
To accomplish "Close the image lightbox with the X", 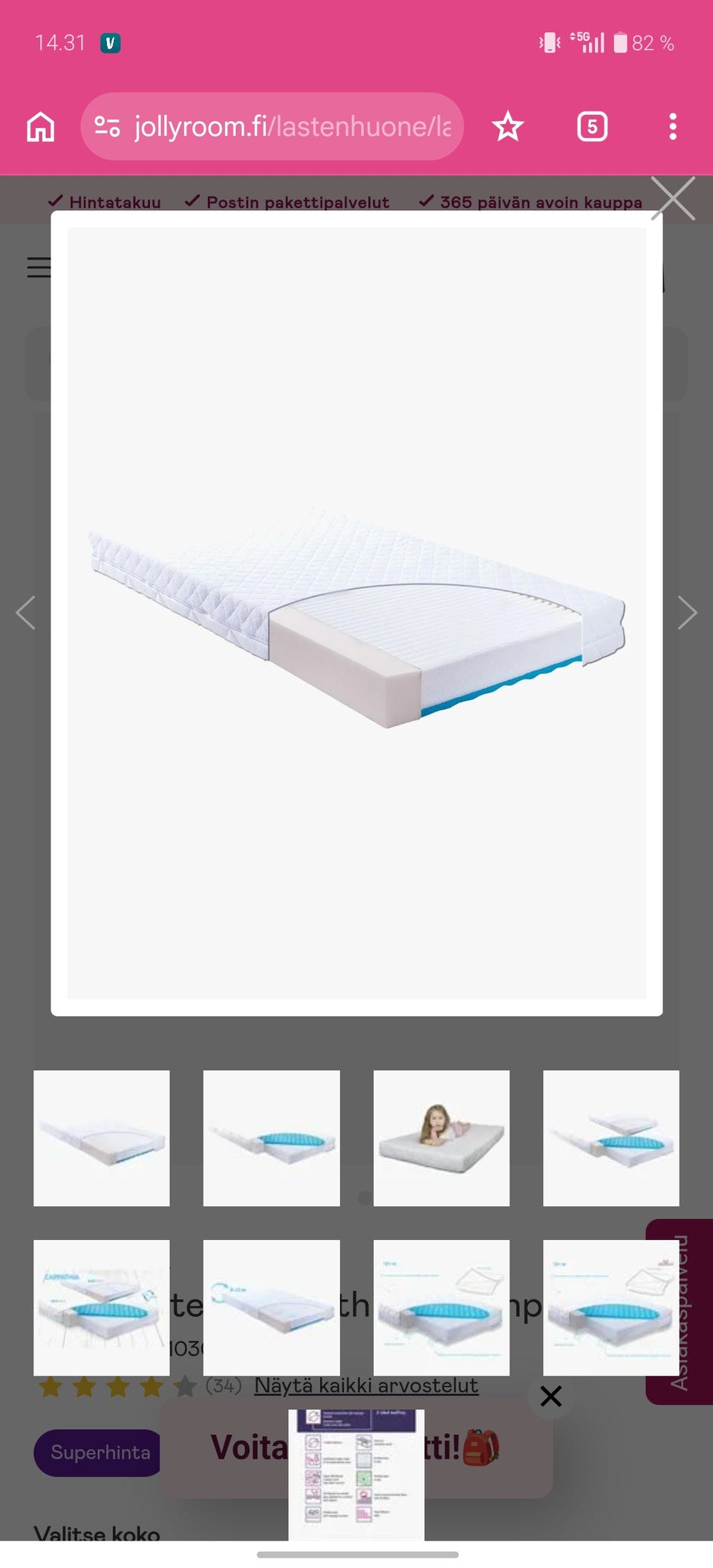I will click(x=673, y=198).
